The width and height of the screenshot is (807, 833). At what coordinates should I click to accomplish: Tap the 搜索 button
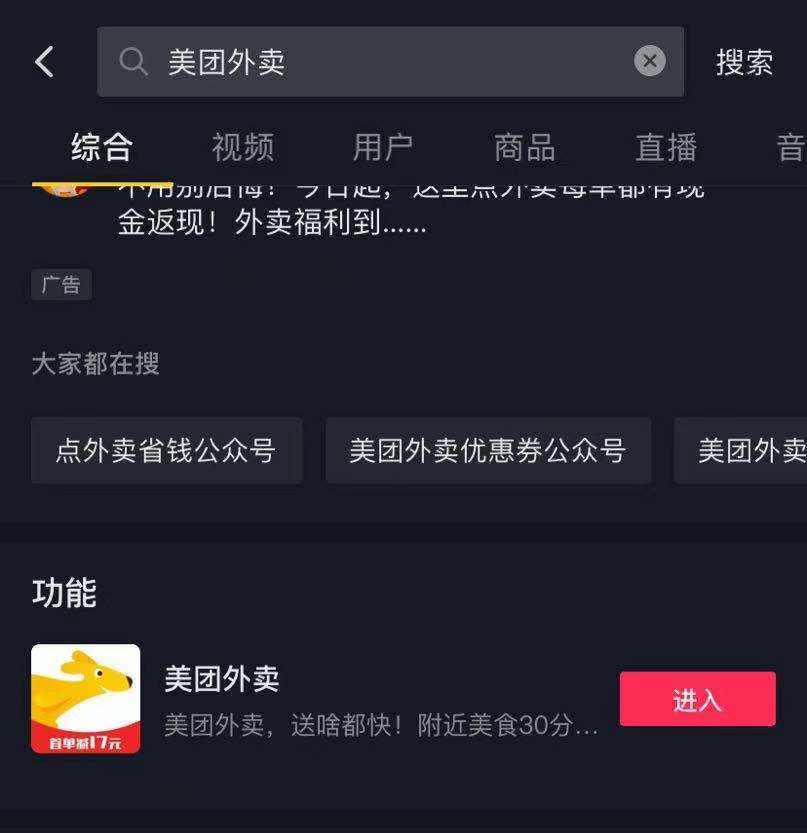click(x=744, y=62)
